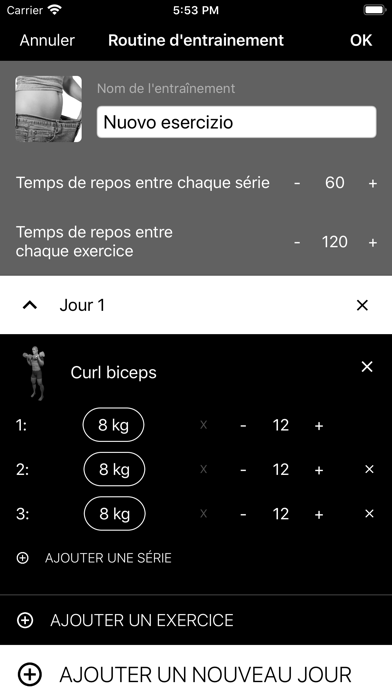Remove the Curl biceps exercise
The width and height of the screenshot is (392, 696).
pyautogui.click(x=367, y=367)
